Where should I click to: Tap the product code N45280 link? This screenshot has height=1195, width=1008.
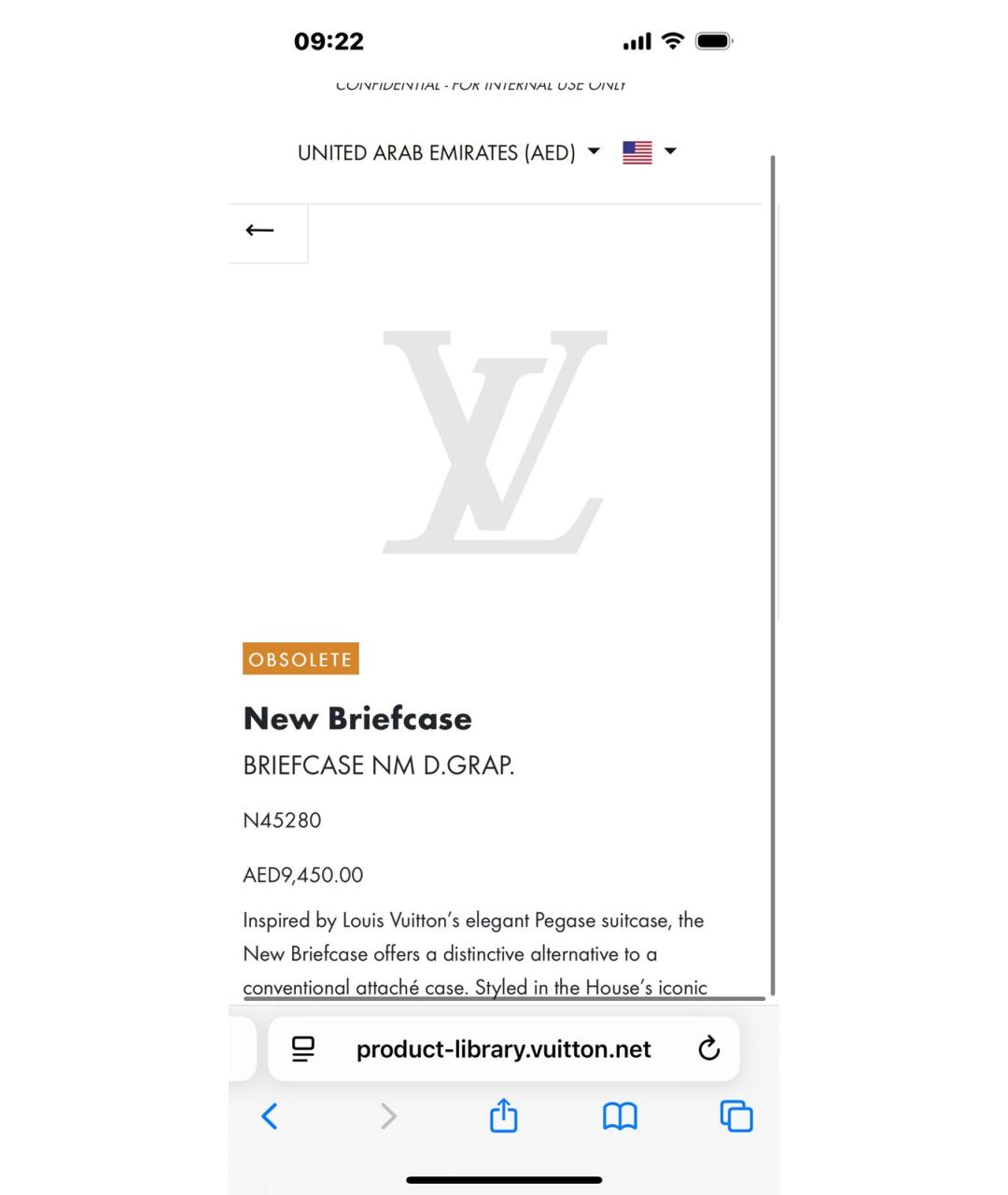coord(282,821)
